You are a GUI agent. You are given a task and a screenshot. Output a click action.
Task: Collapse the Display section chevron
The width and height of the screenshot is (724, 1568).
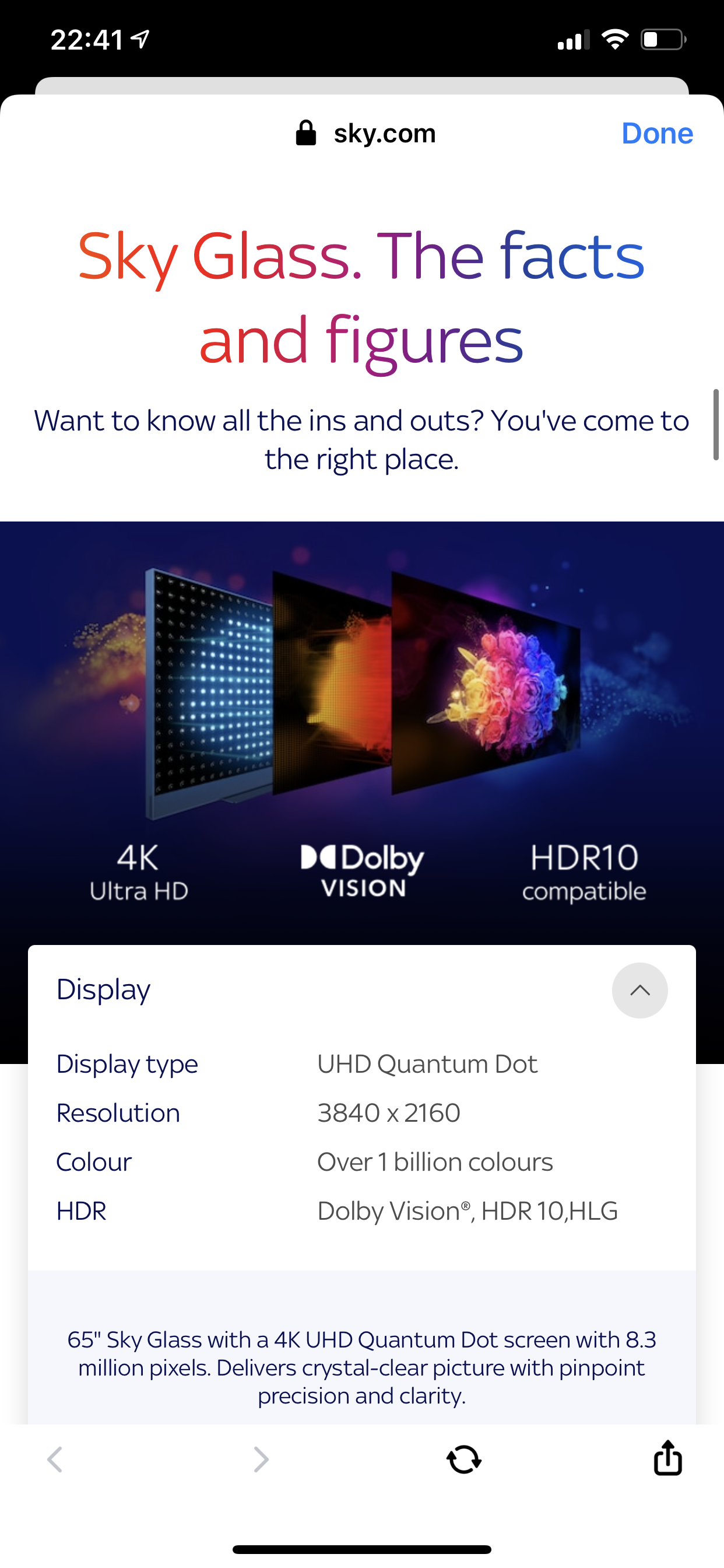tap(639, 991)
